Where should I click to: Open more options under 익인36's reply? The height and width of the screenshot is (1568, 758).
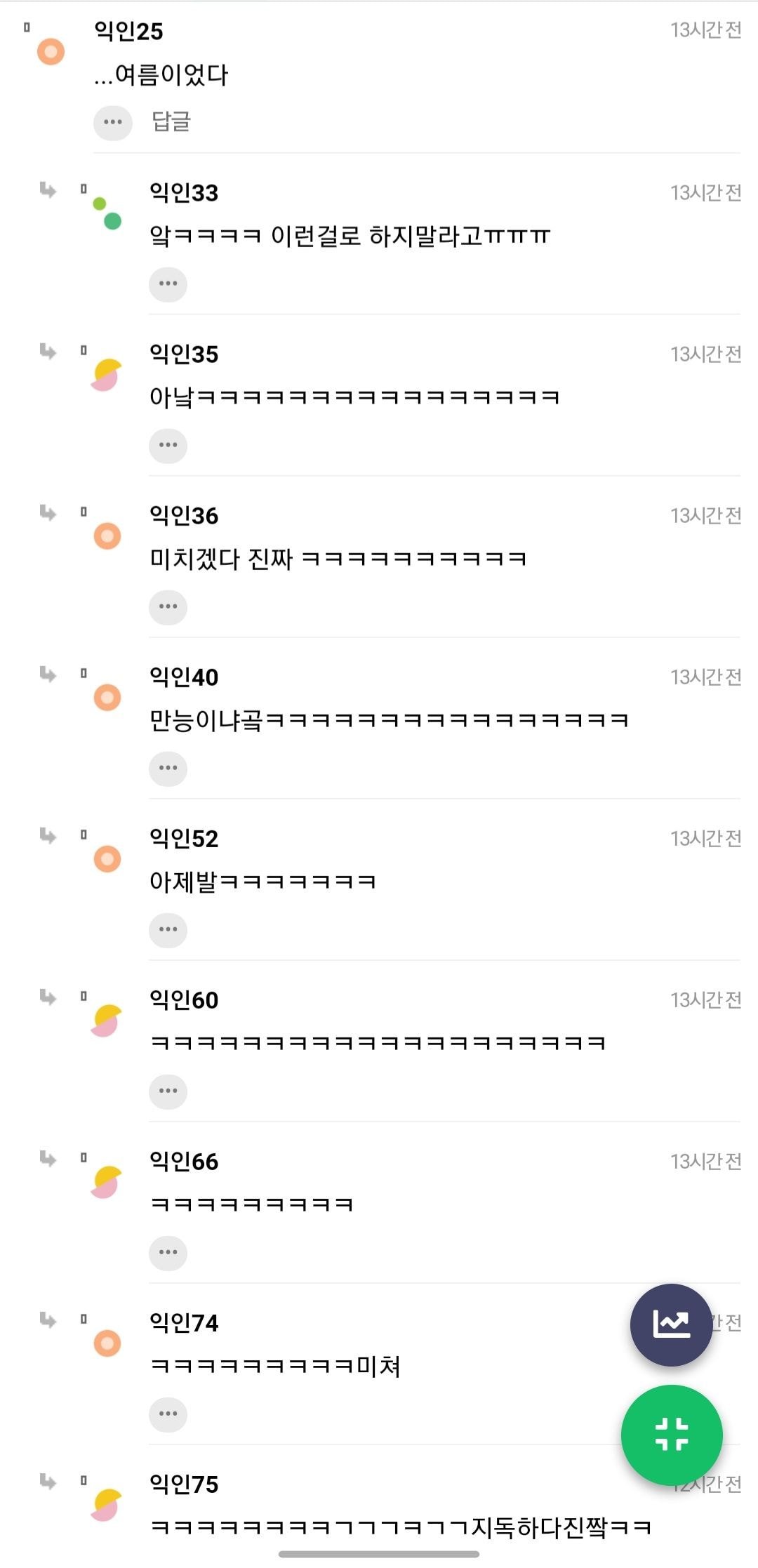(168, 607)
